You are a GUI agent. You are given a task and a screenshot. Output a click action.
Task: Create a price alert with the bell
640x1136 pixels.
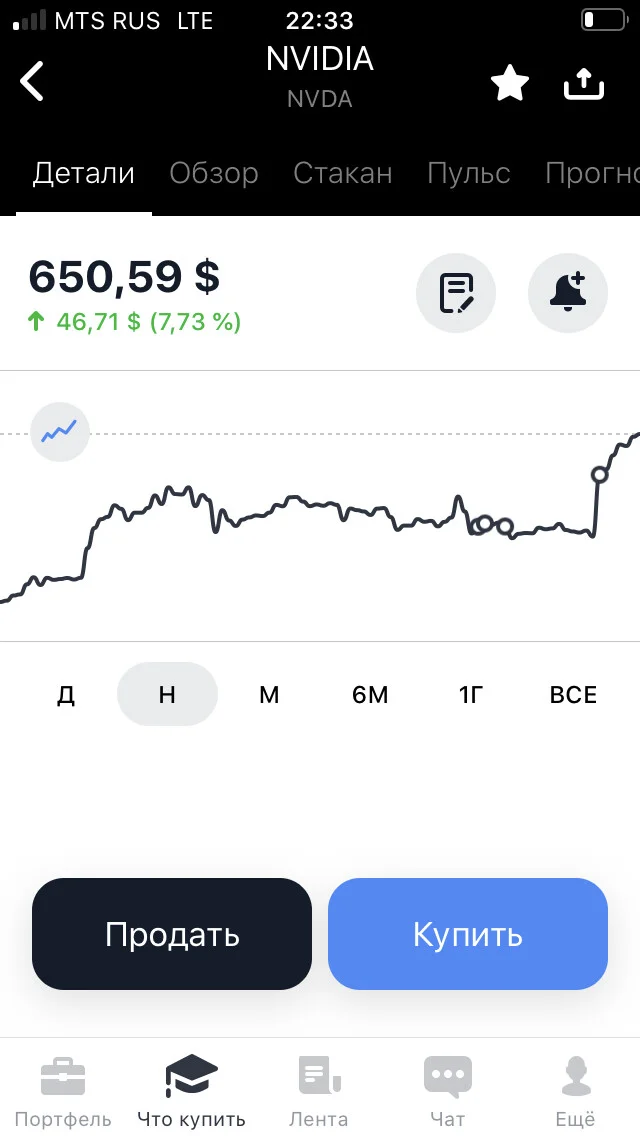point(568,293)
